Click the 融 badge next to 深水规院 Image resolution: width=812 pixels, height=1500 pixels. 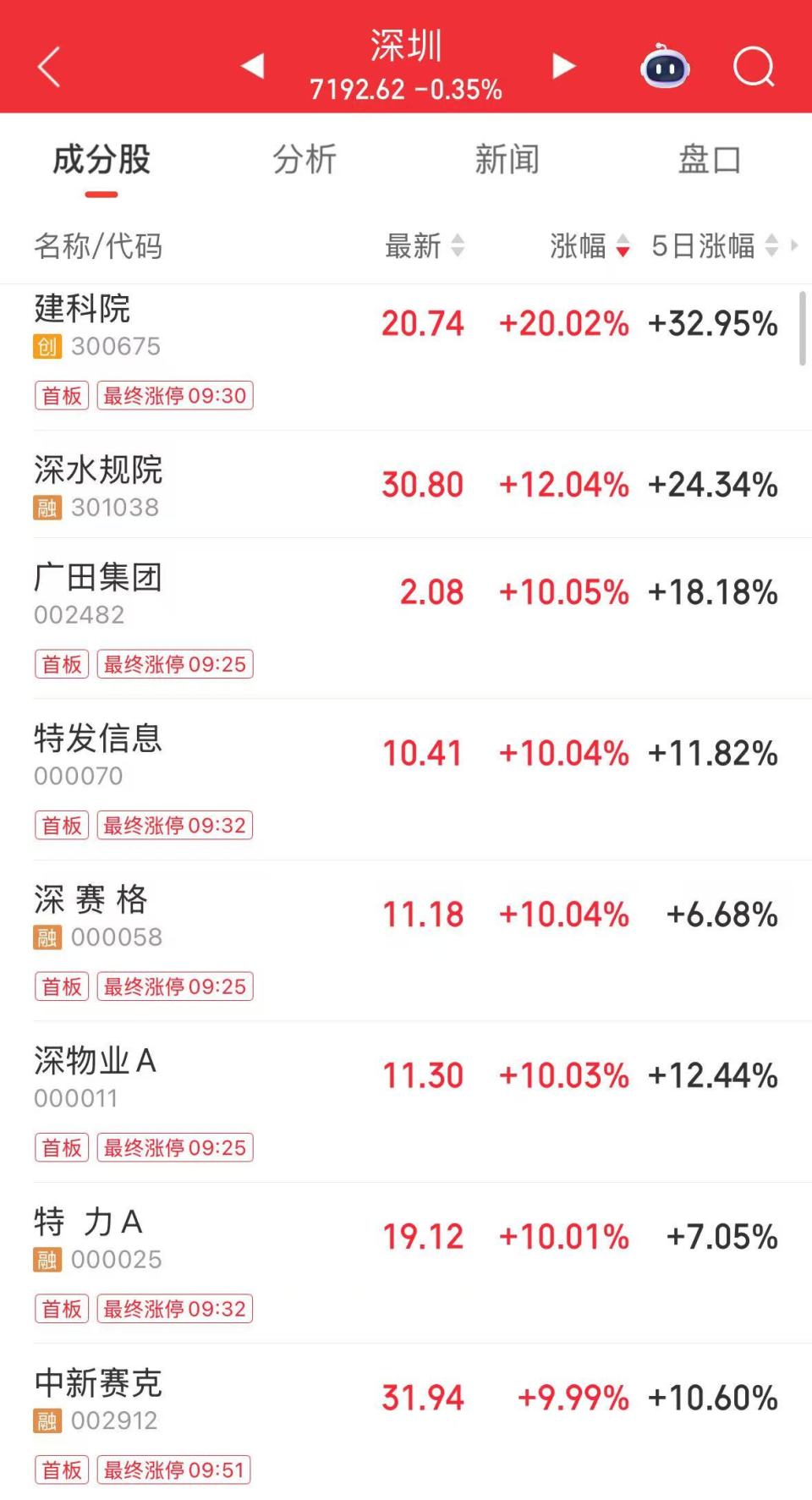click(48, 507)
